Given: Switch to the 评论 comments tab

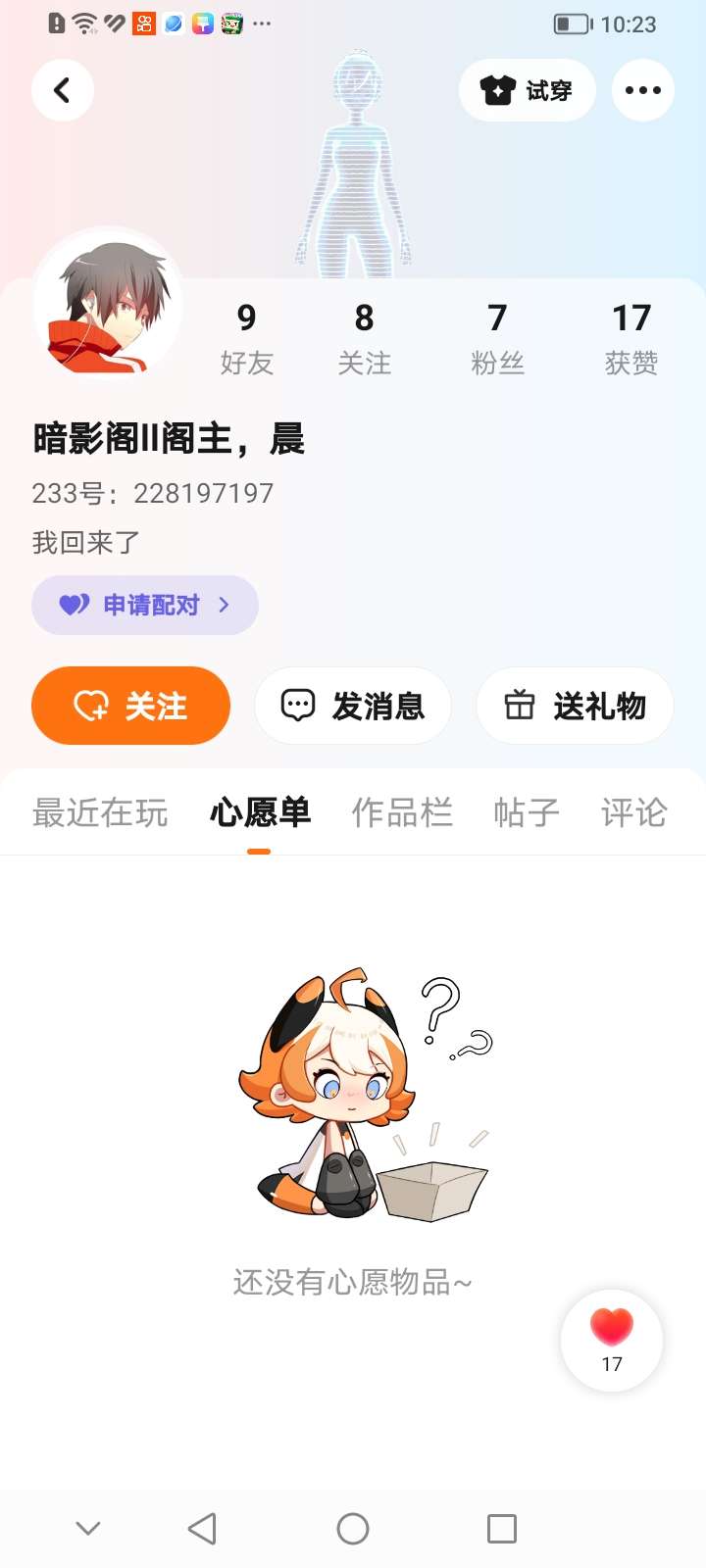Looking at the screenshot, I should click(633, 812).
